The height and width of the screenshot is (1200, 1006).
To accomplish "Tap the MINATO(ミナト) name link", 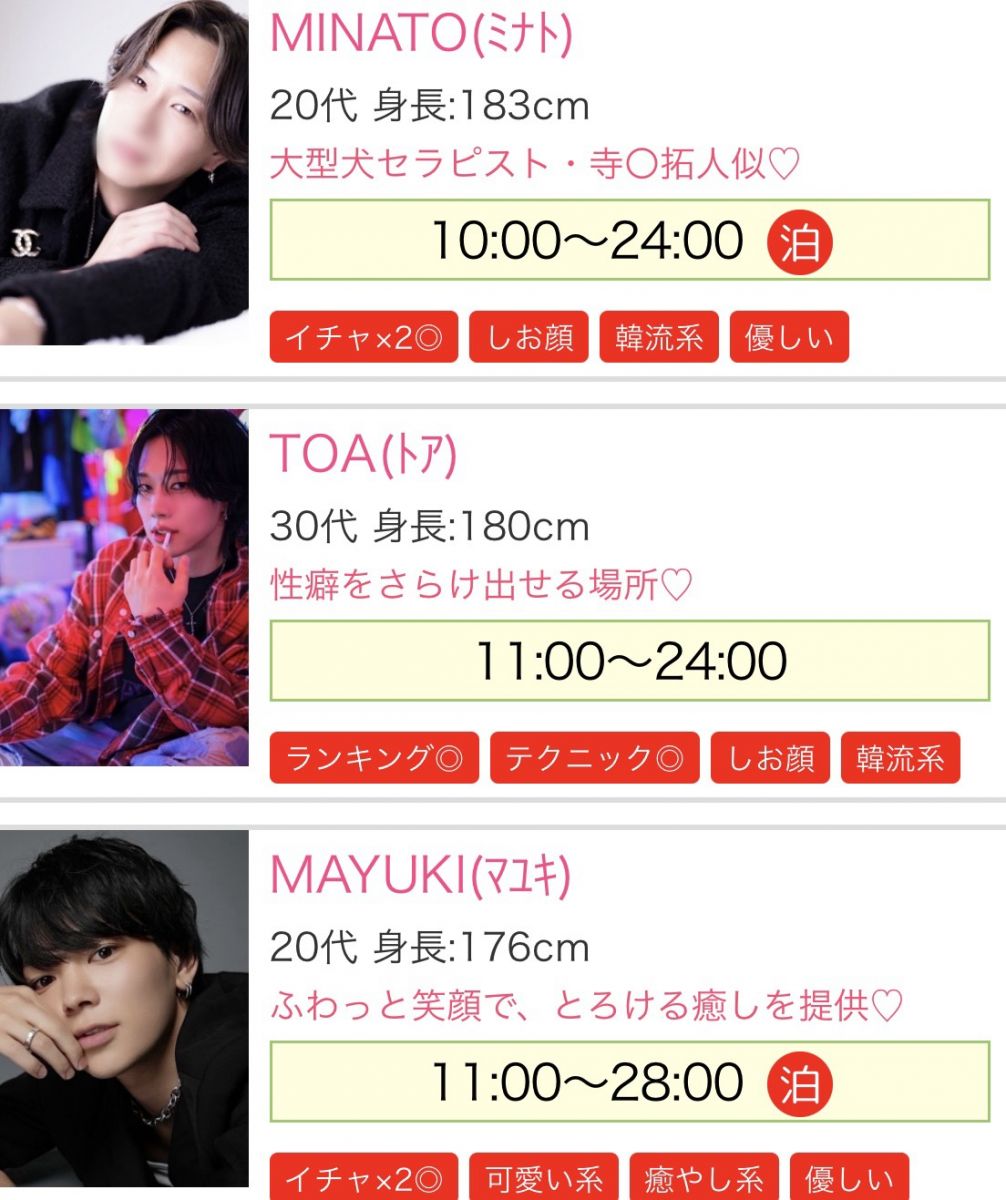I will 421,35.
